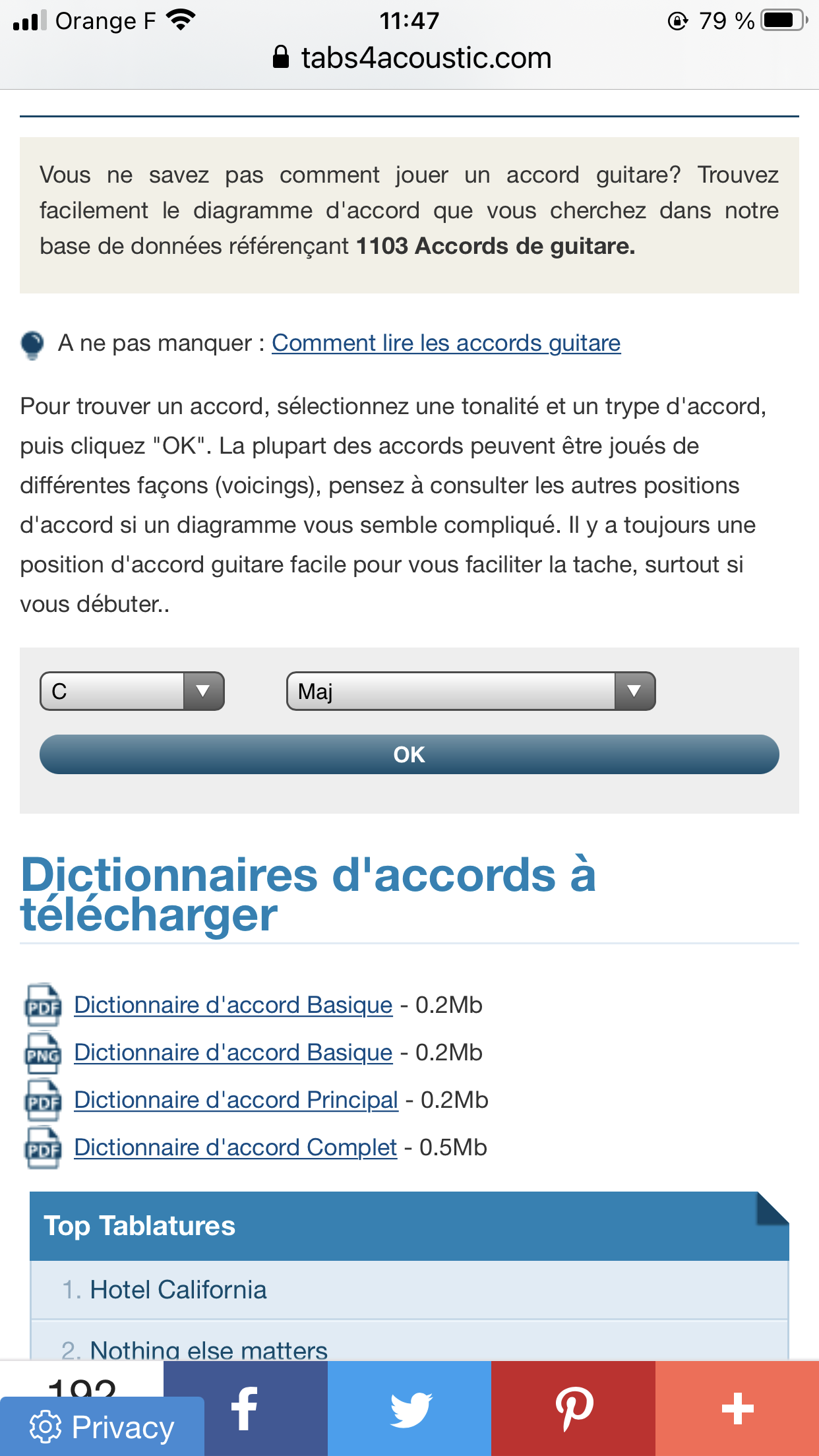819x1456 pixels.
Task: Open Nothing else matters tablature
Action: [x=208, y=1349]
